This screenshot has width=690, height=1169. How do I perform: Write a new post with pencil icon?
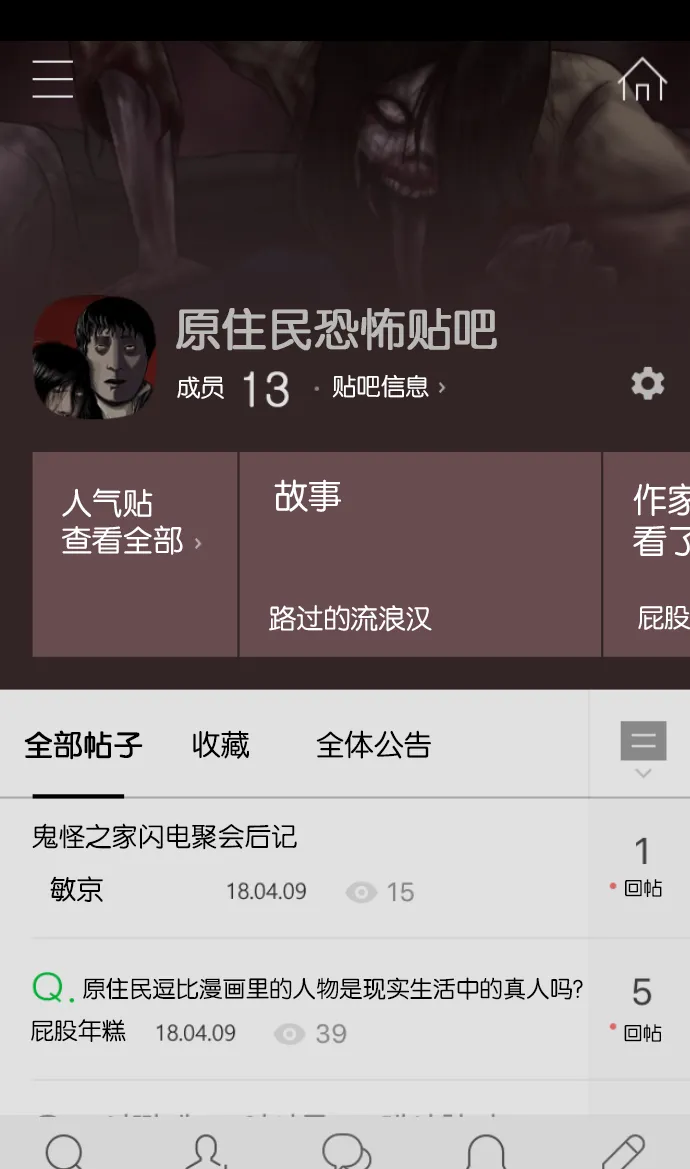[x=624, y=1150]
